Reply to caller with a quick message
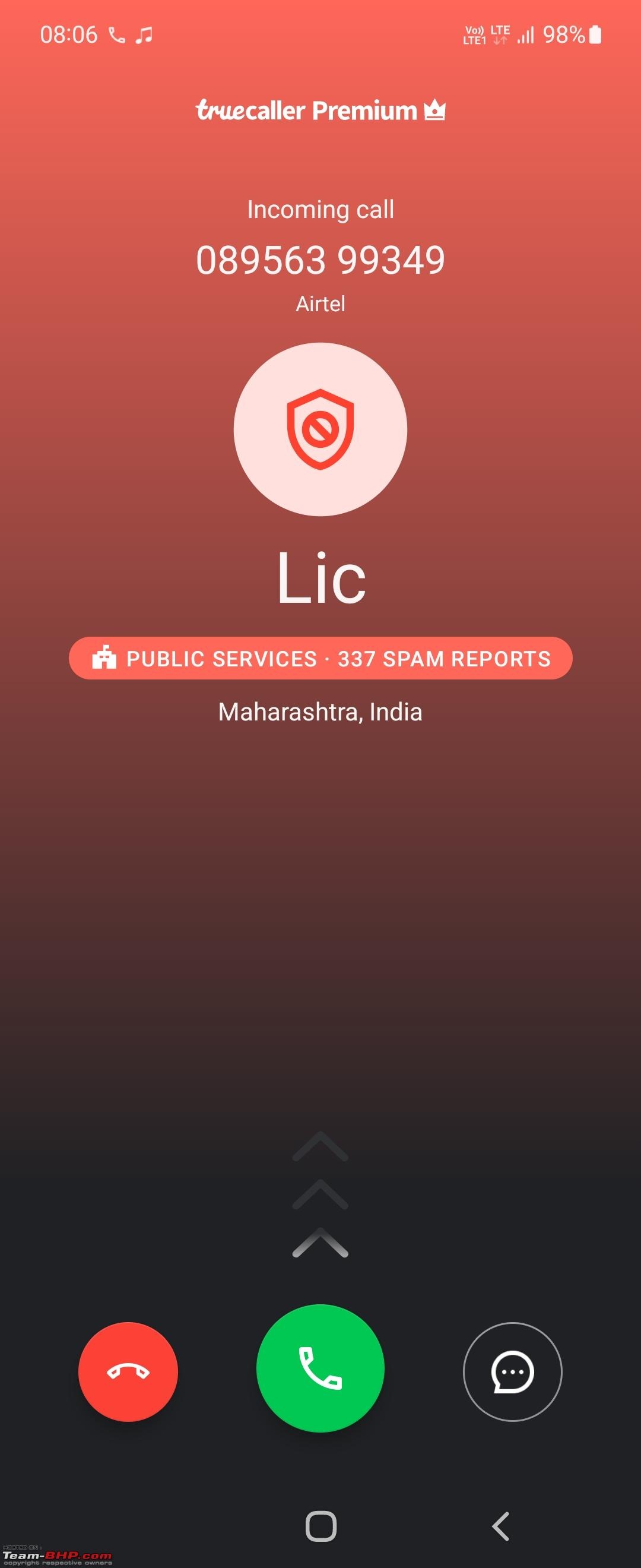The height and width of the screenshot is (1568, 641). pos(512,1371)
